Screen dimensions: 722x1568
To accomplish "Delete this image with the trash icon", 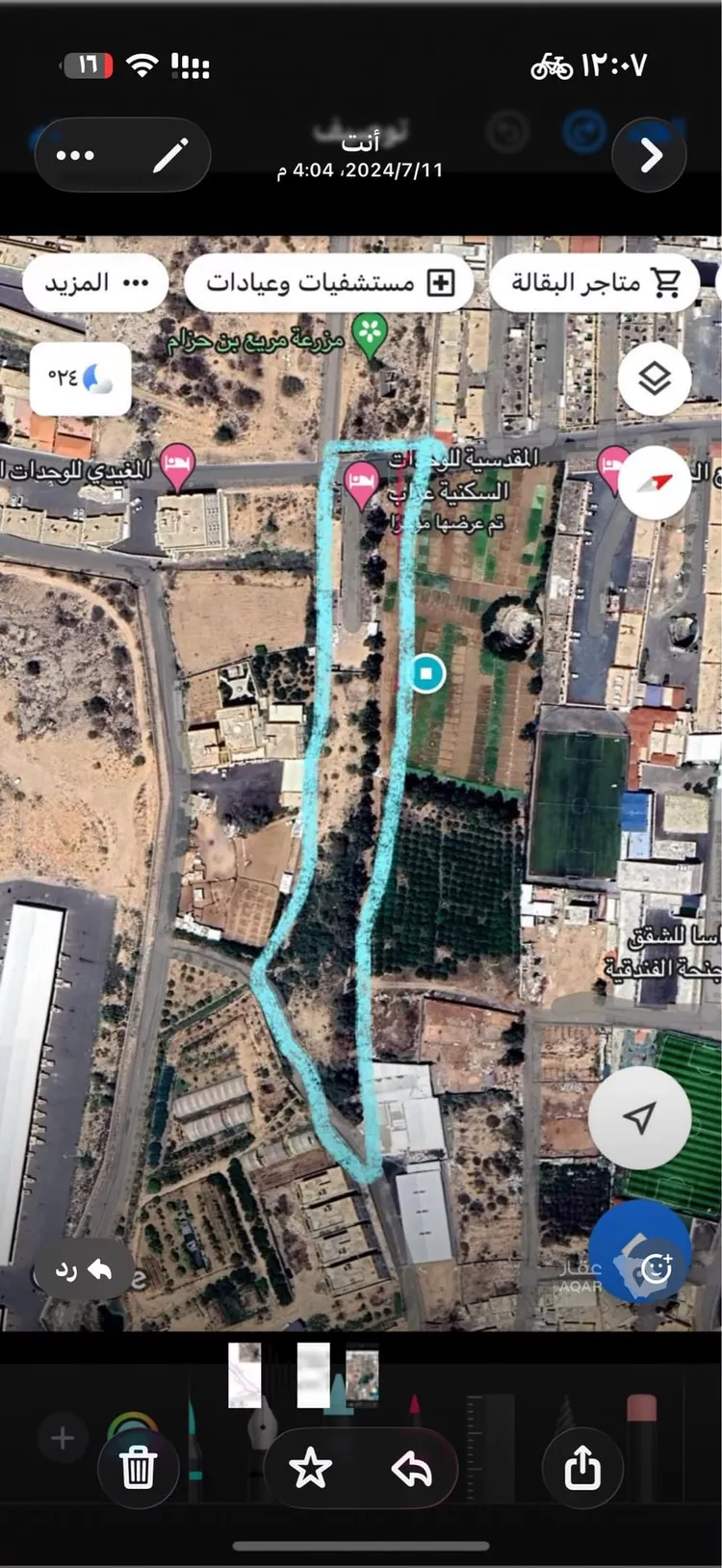I will (139, 1468).
